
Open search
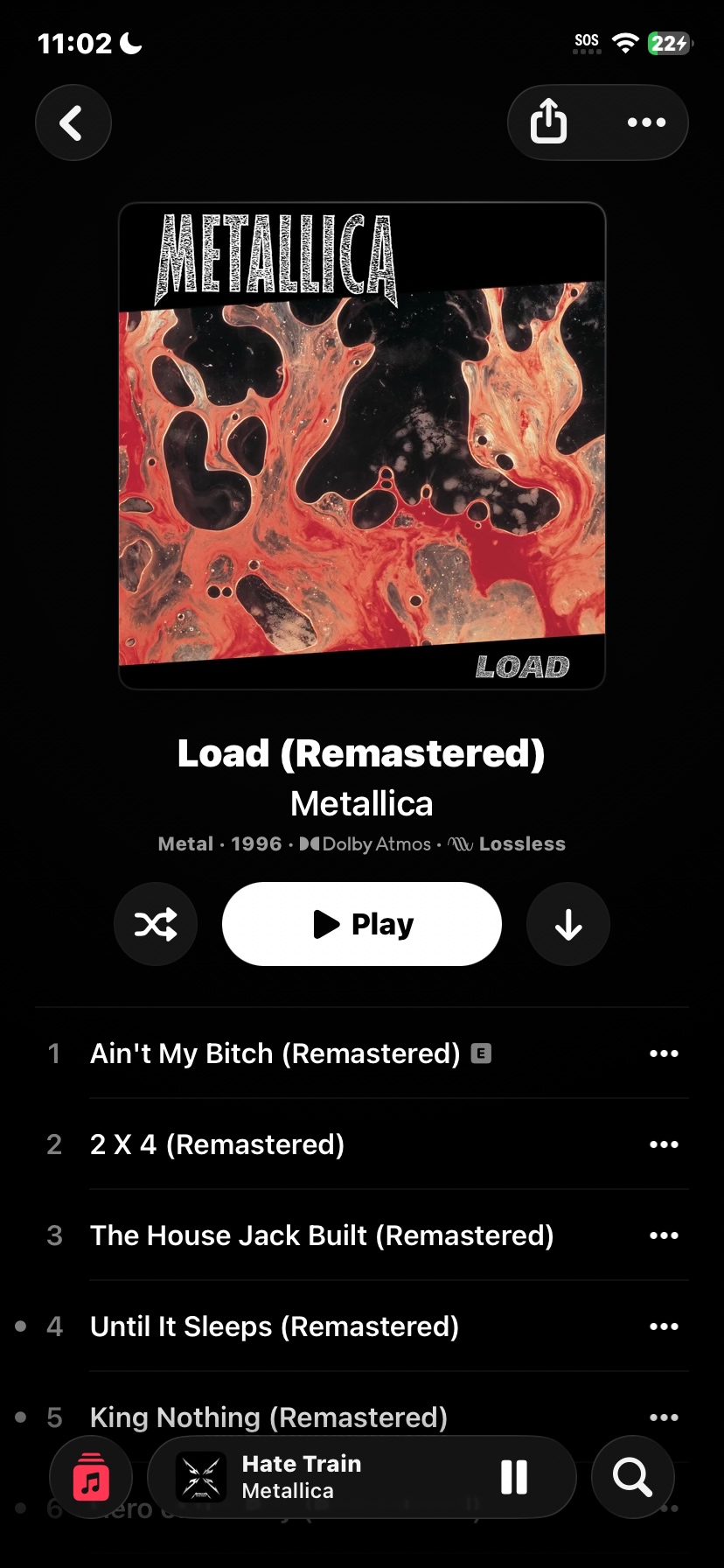632,1477
